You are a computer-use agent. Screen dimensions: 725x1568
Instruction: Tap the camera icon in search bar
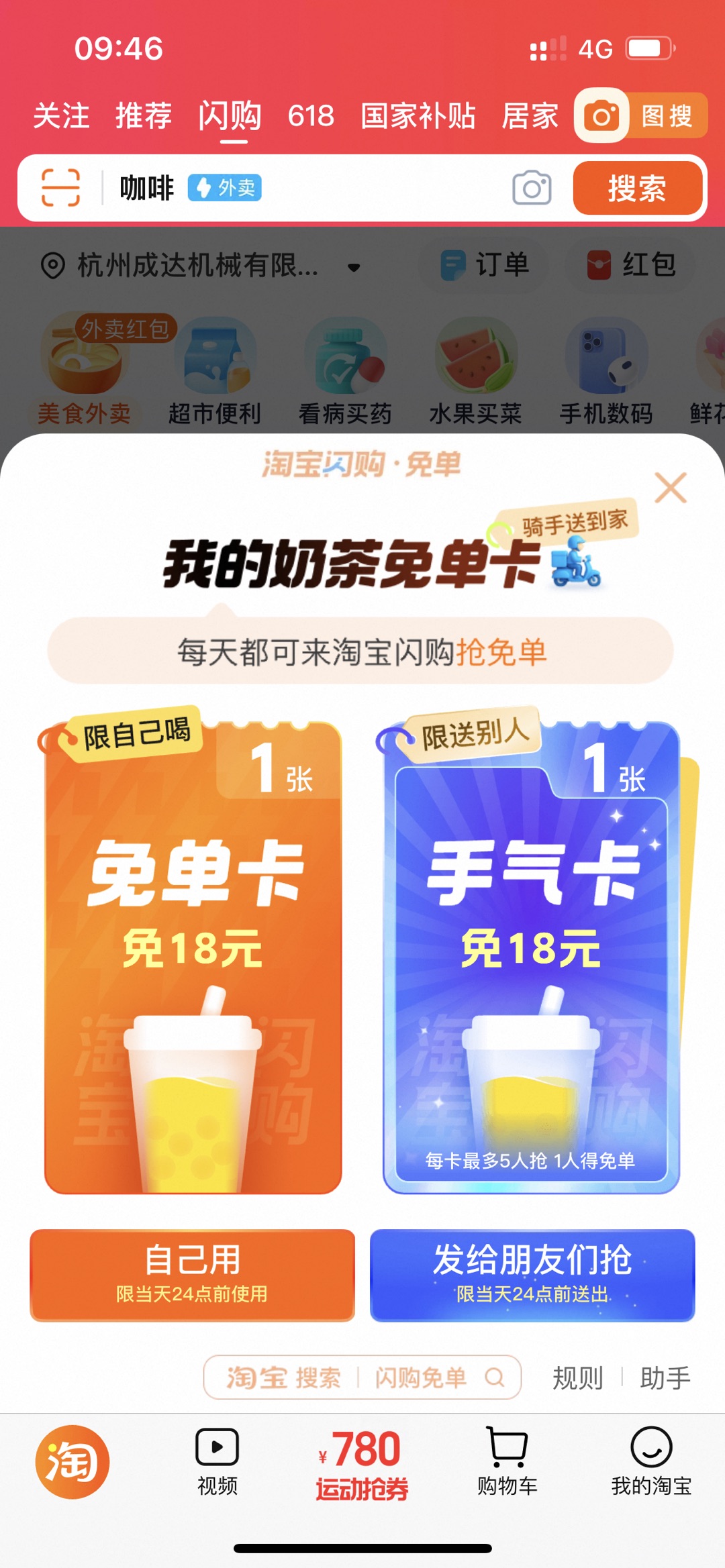tap(532, 188)
